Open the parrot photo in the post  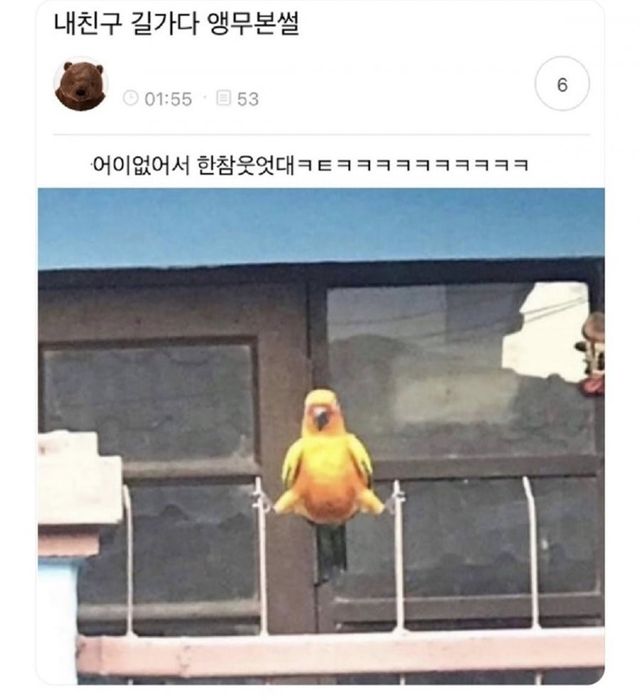pyautogui.click(x=321, y=435)
